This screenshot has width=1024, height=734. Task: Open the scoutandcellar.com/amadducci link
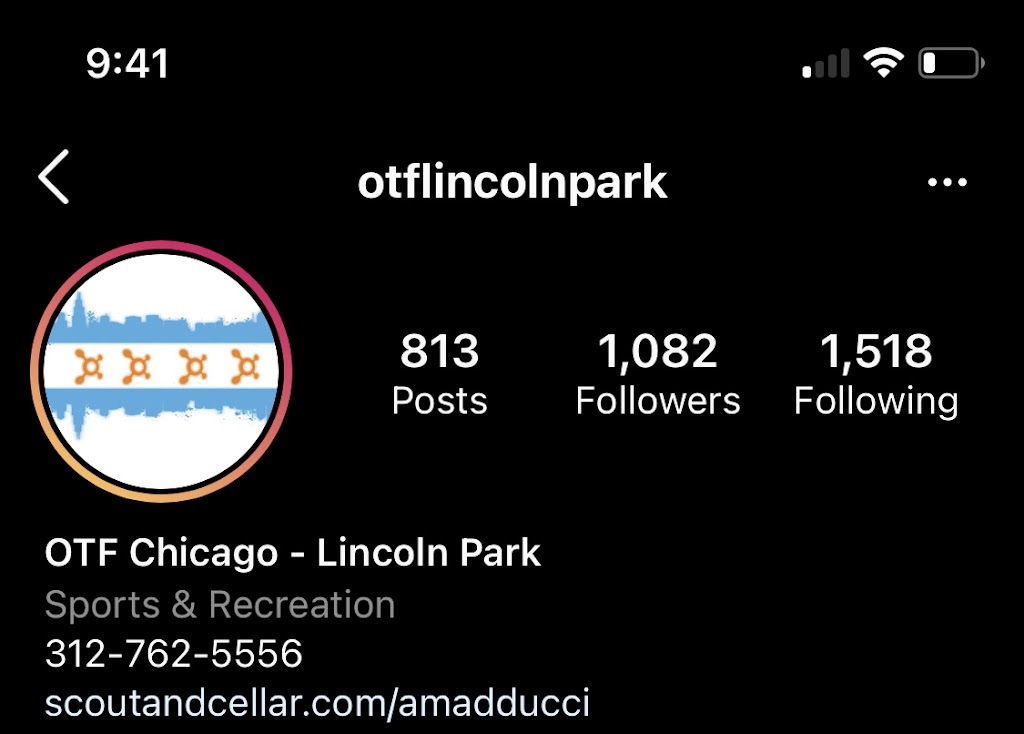coord(317,703)
